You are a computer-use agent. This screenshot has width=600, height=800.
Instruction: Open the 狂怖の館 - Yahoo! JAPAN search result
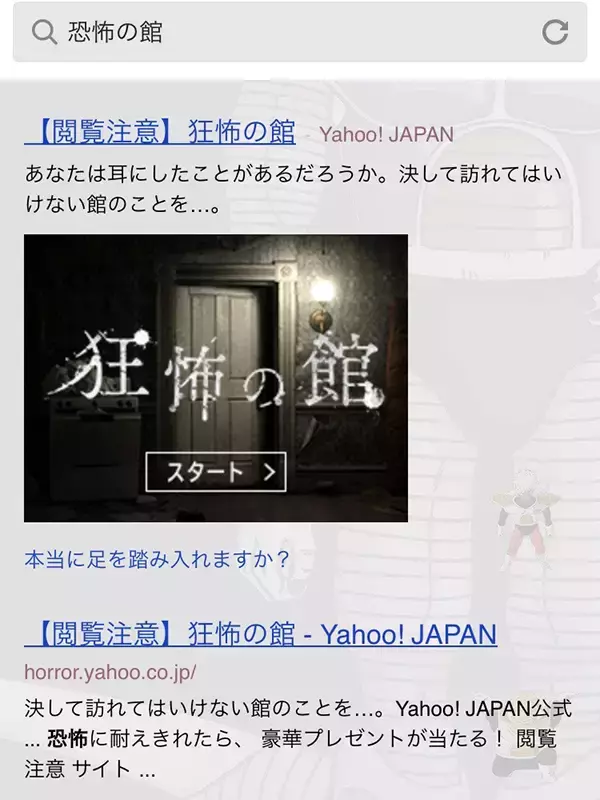point(260,633)
